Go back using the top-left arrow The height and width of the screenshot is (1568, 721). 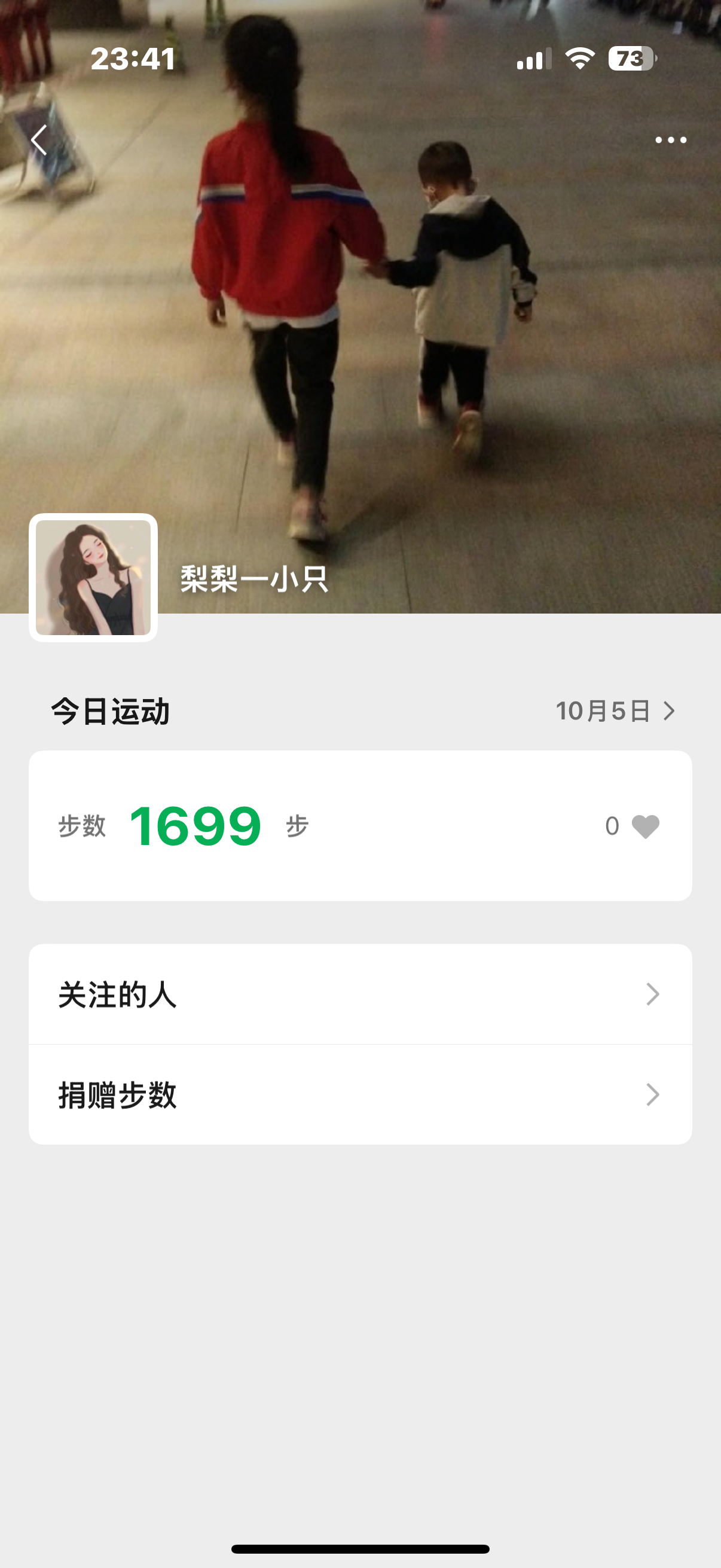tap(39, 141)
